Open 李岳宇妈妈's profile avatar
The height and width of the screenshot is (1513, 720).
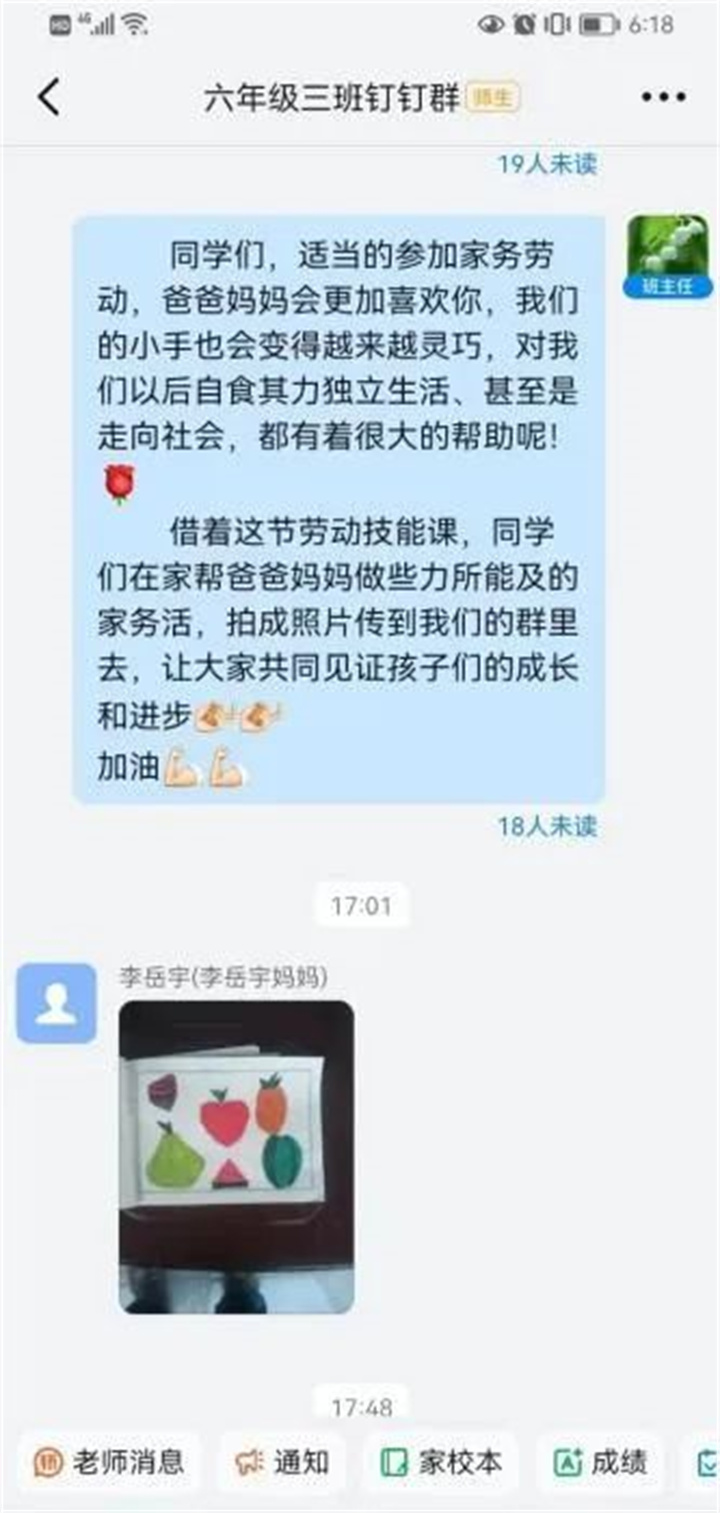(x=57, y=1003)
